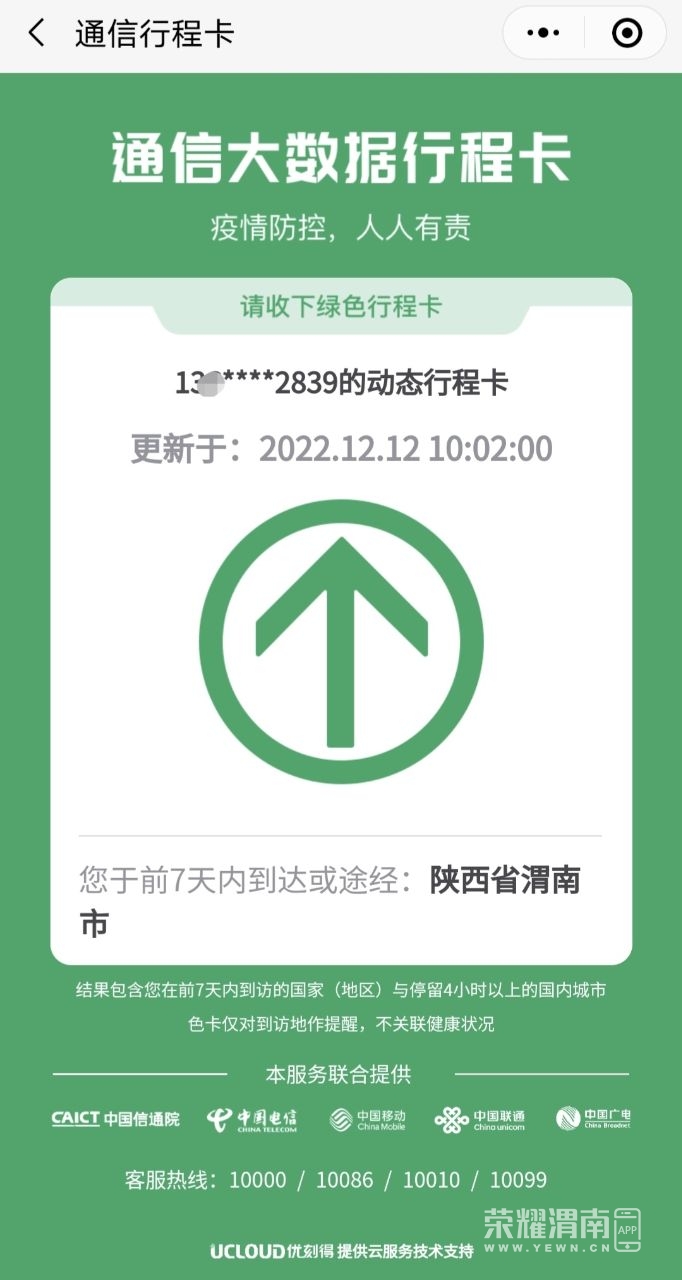Close the mini program with circle button

pos(627,33)
